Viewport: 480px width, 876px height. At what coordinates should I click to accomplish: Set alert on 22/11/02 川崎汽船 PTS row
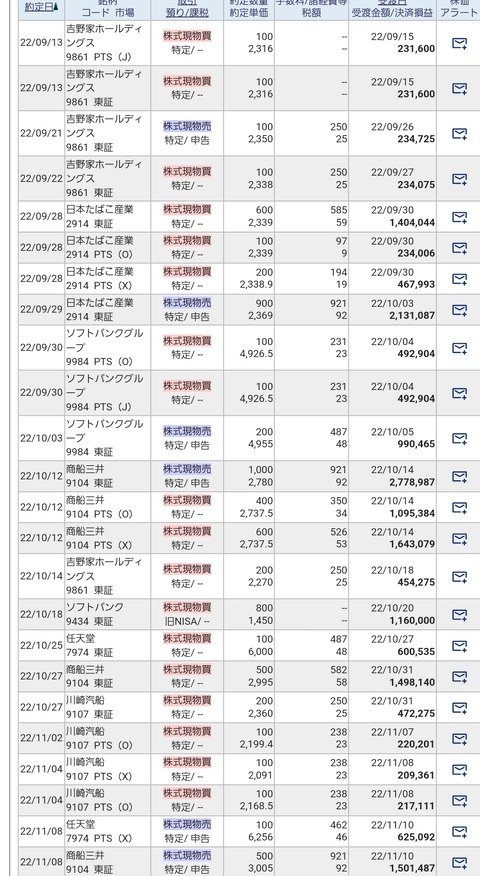pos(459,739)
